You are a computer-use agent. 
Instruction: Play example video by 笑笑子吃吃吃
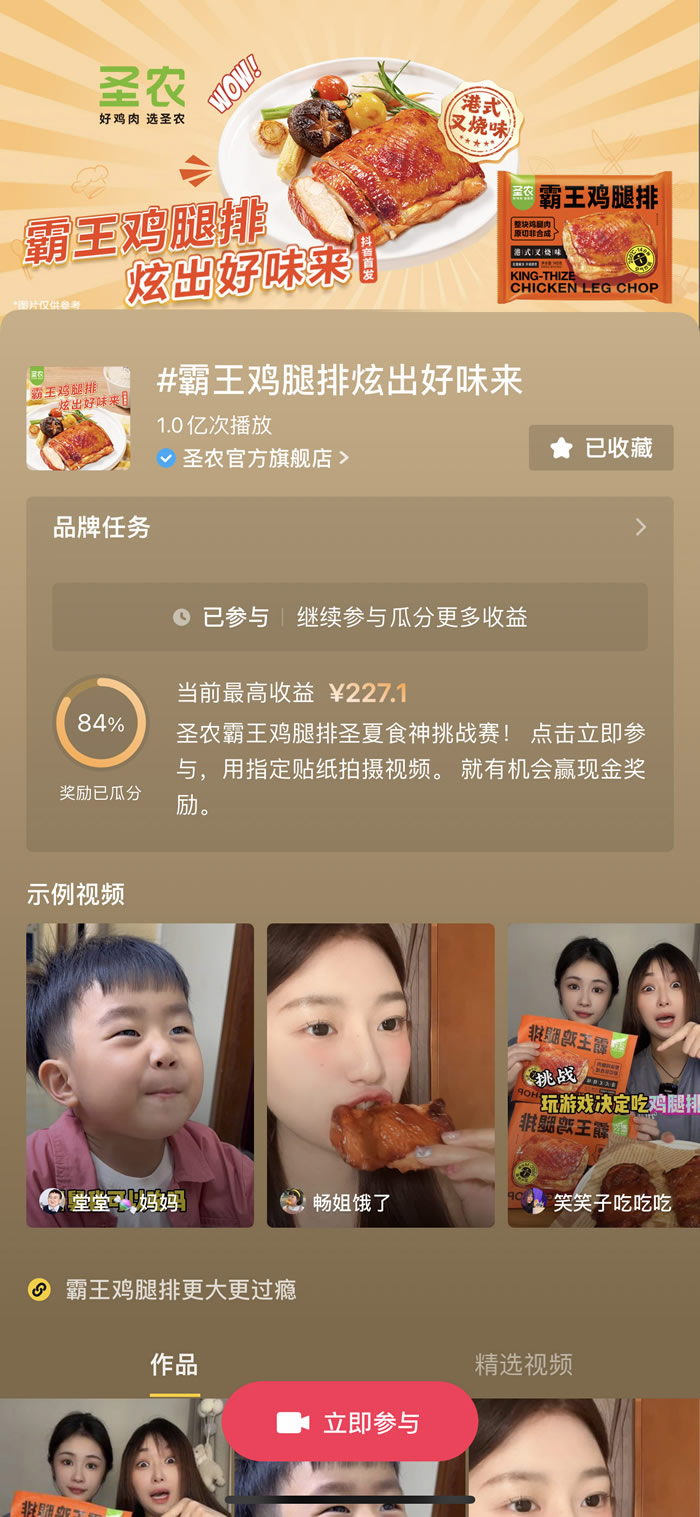click(604, 1073)
